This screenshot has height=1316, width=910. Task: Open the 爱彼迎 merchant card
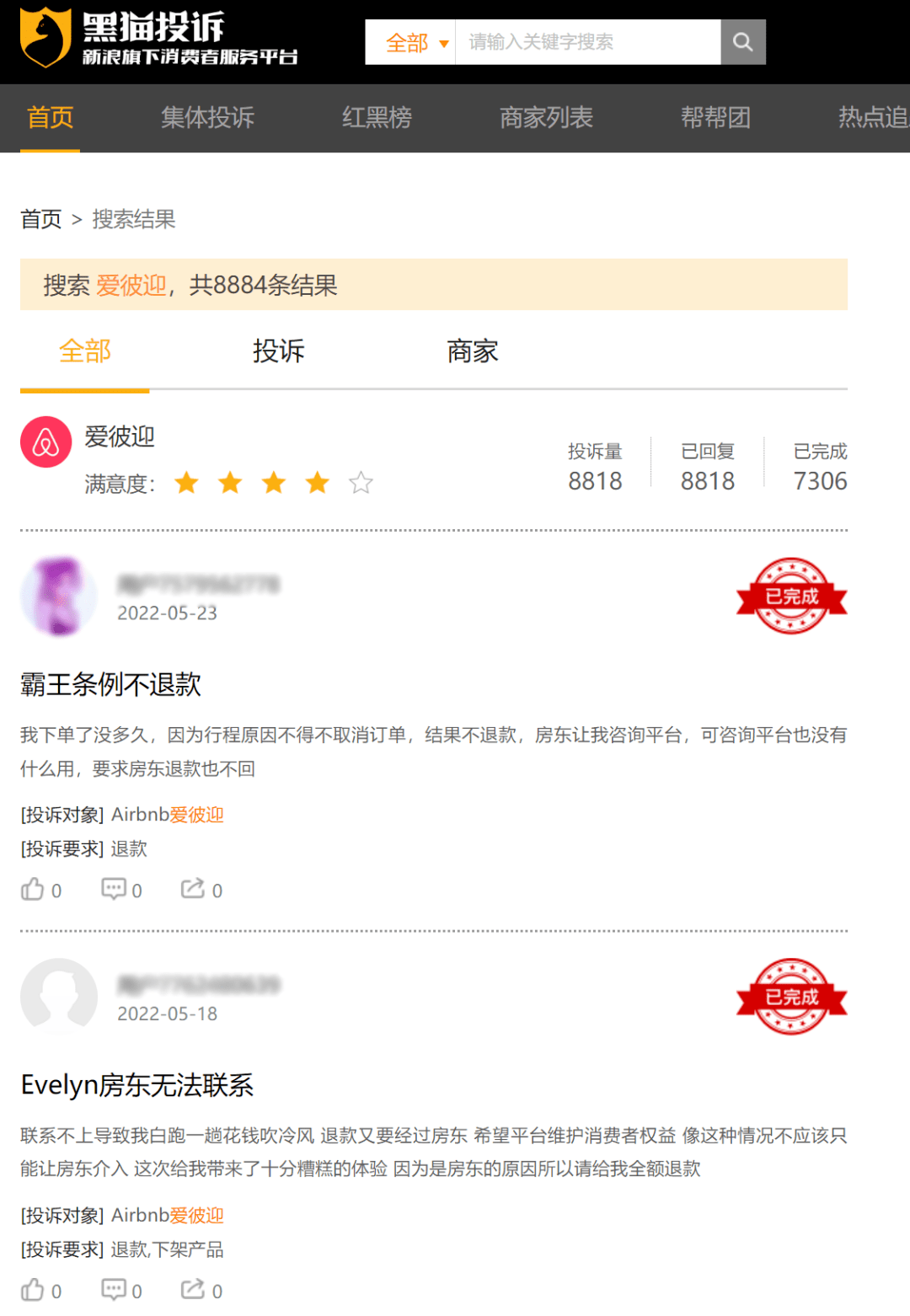point(120,437)
